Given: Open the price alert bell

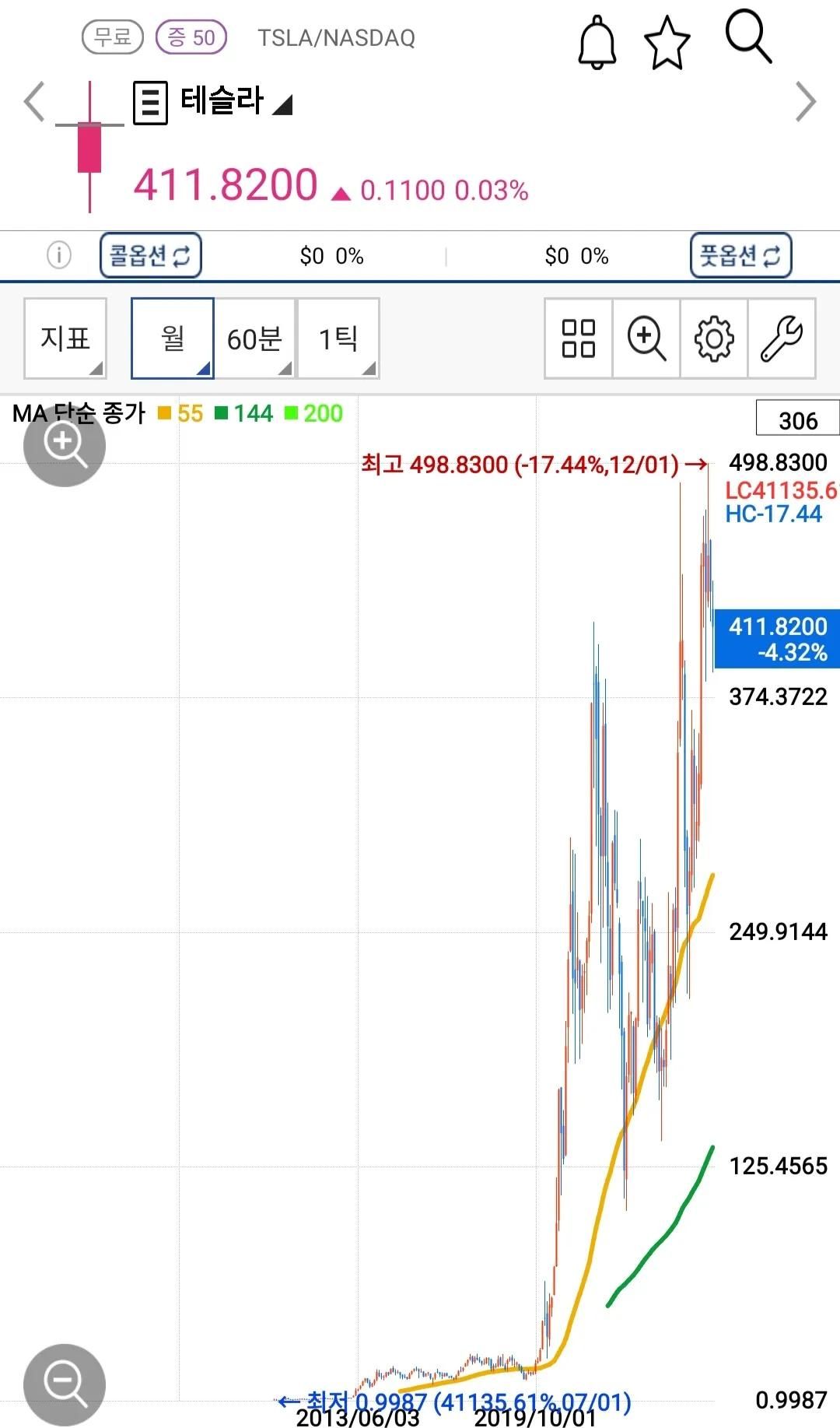Looking at the screenshot, I should (597, 42).
